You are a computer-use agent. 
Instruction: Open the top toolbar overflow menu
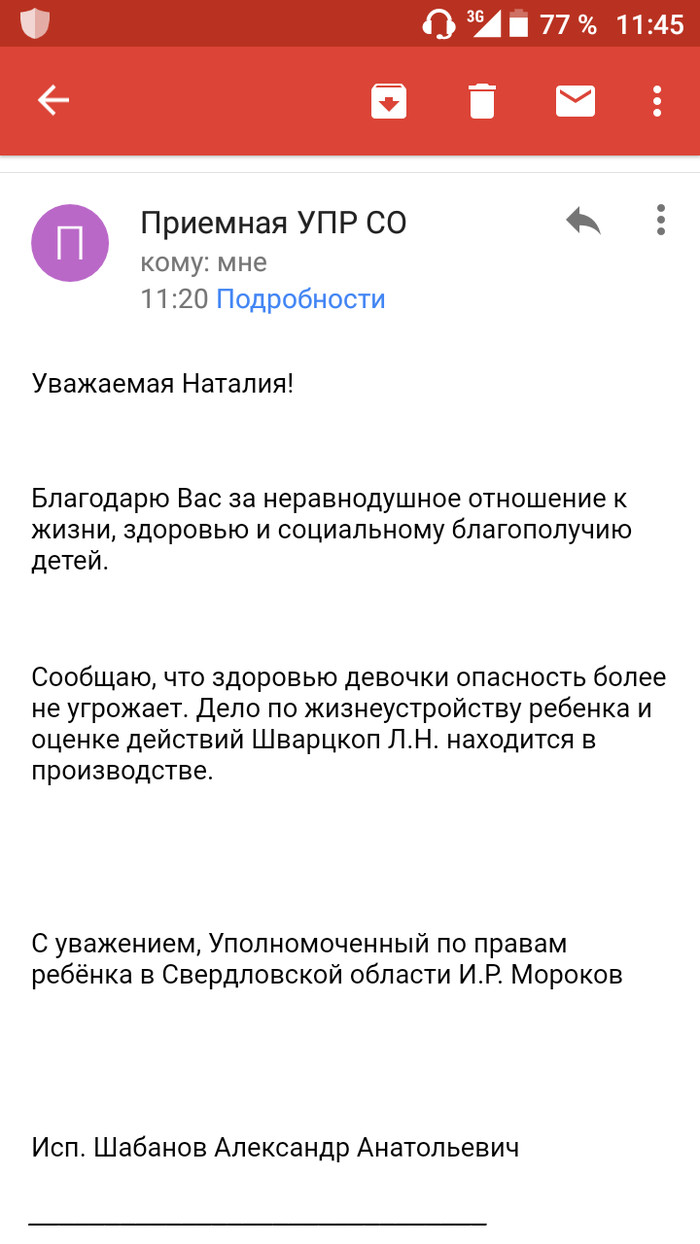tap(657, 100)
